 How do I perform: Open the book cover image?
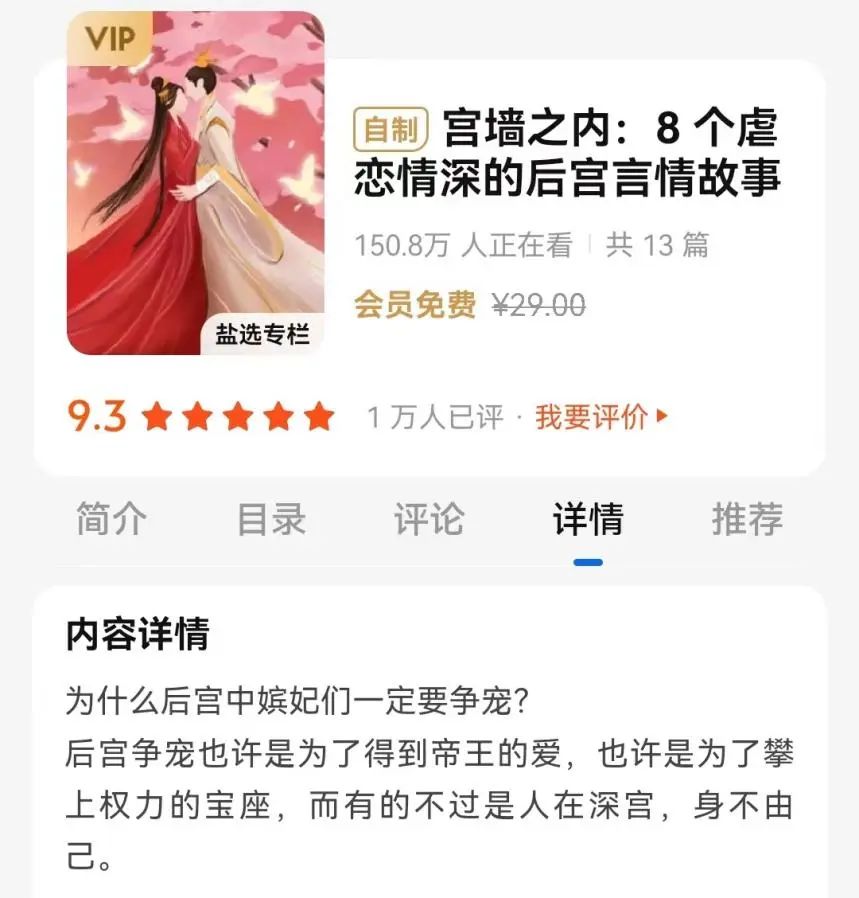tap(196, 183)
